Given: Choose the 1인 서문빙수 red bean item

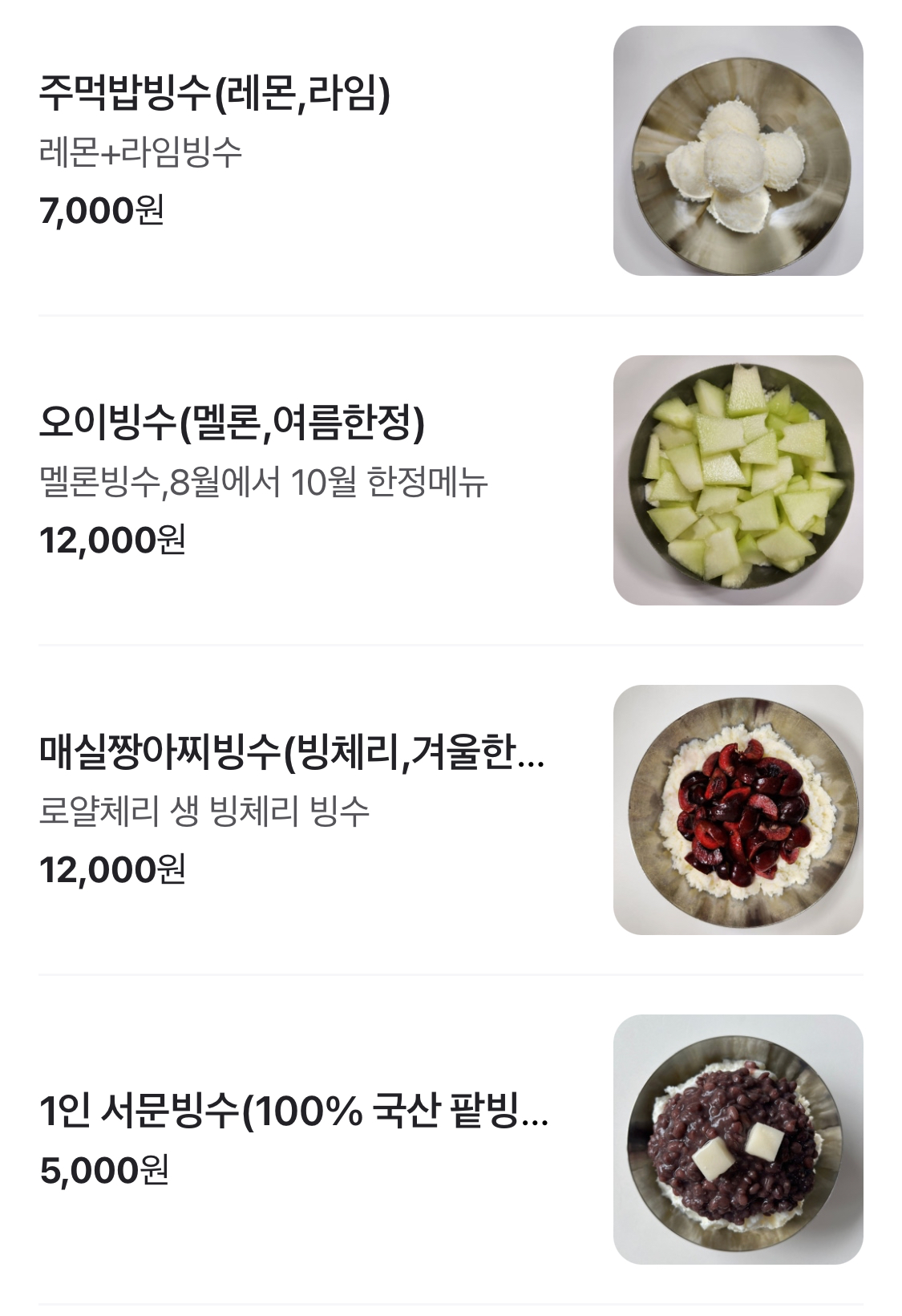Looking at the screenshot, I should point(293,1112).
